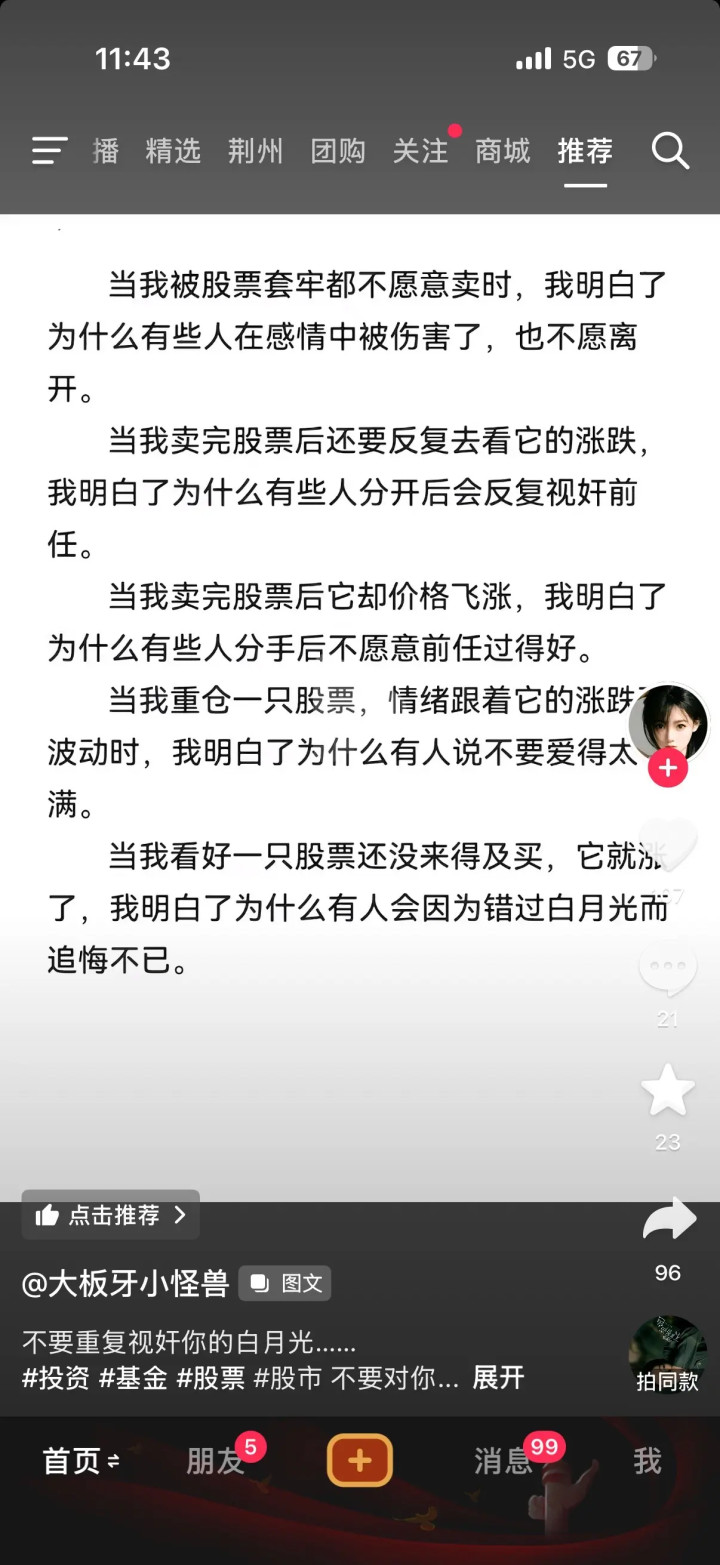Switch to the 精选 tab
This screenshot has height=1565, width=720.
173,151
